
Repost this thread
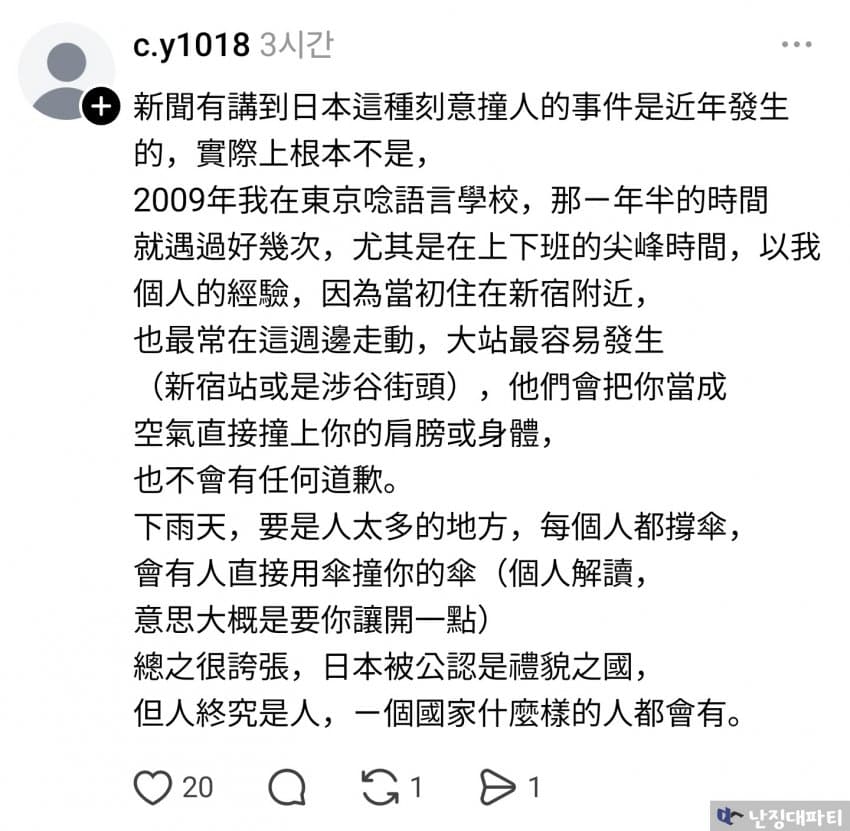click(x=379, y=787)
